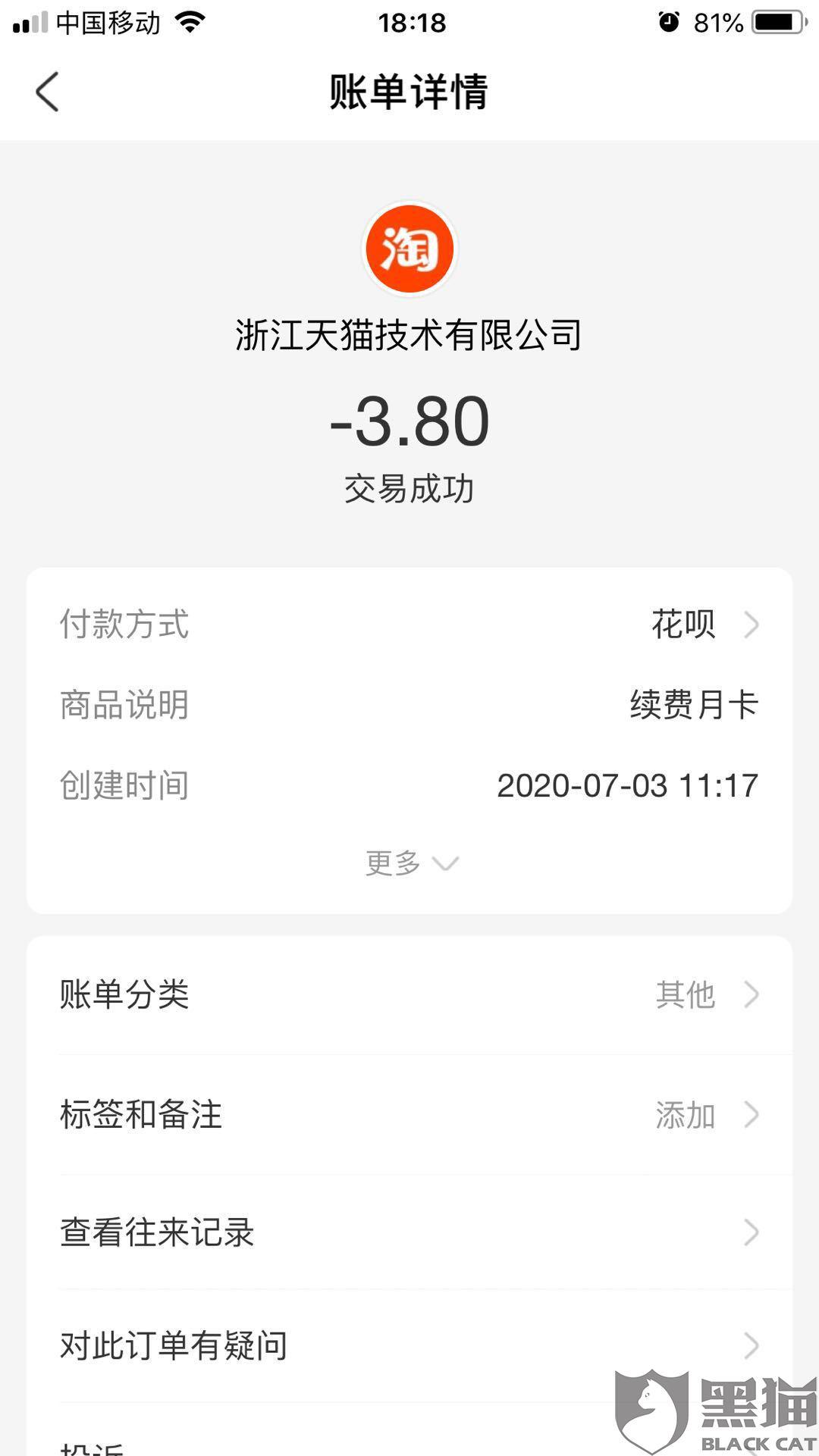The image size is (819, 1456).
Task: Open 对此订单有疑问
Action: pos(409,1346)
